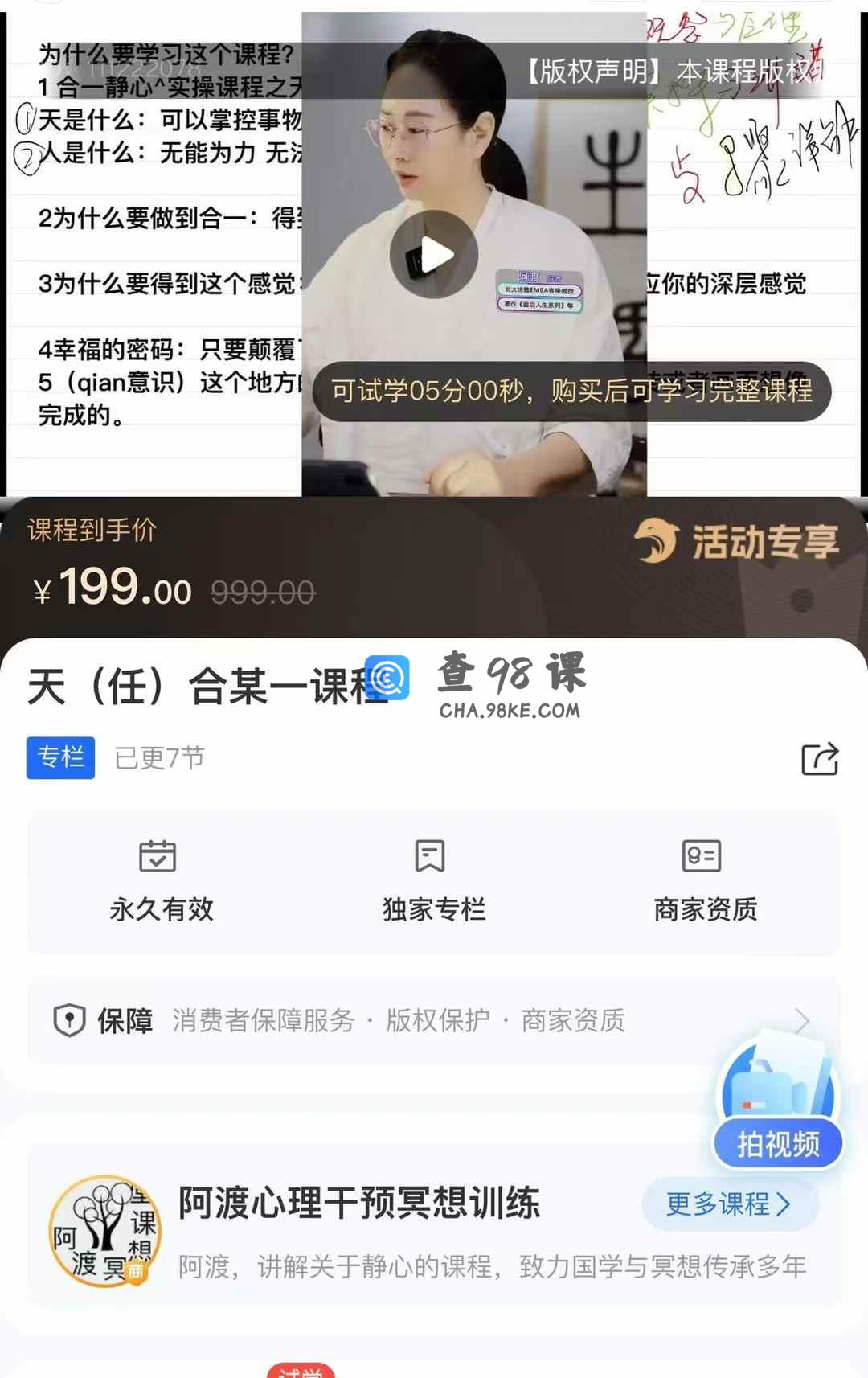868x1378 pixels.
Task: Check the 商家资质 info
Action: click(x=705, y=881)
